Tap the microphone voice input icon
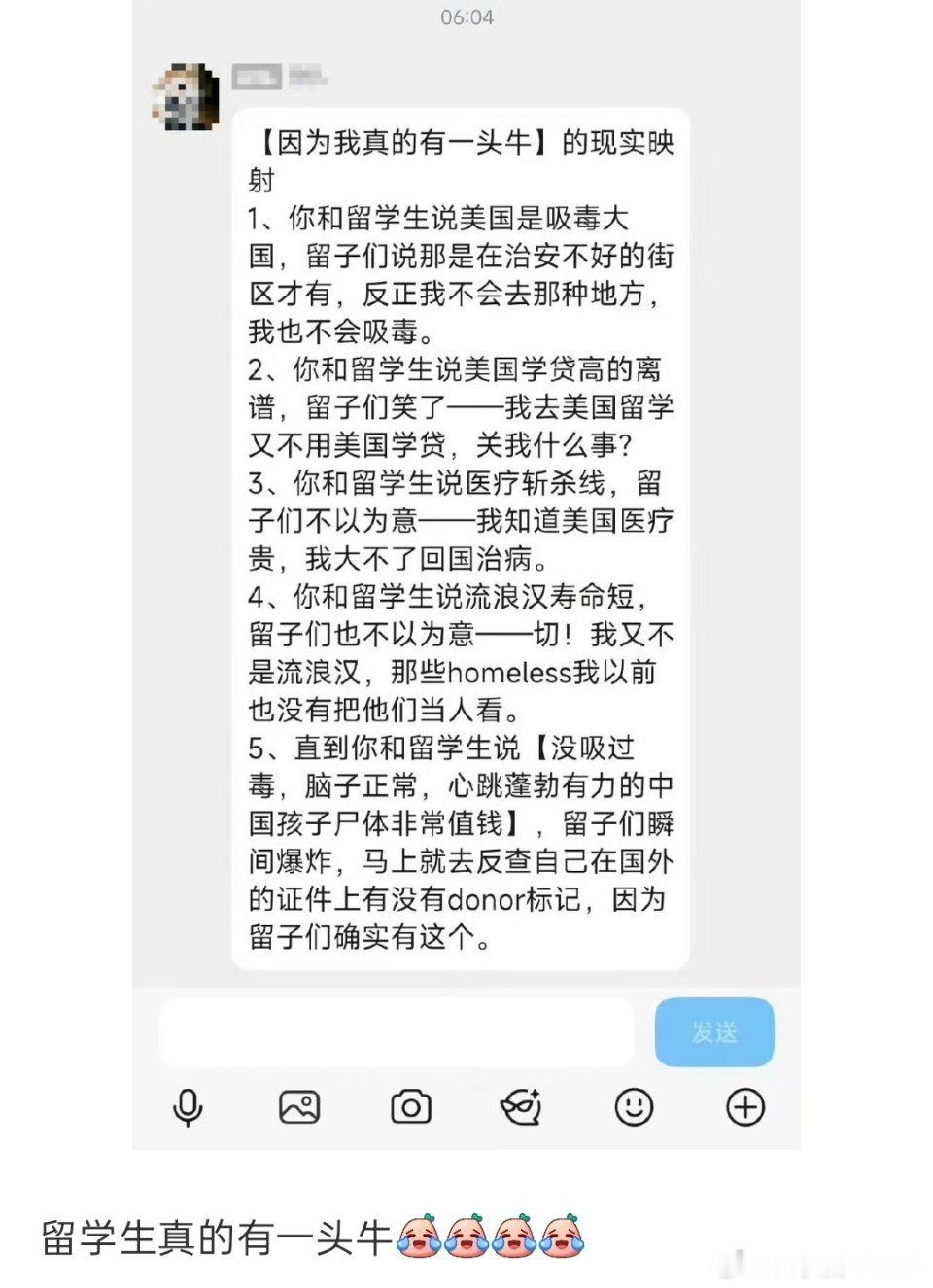Screen dimensions: 933x1288 188,1105
